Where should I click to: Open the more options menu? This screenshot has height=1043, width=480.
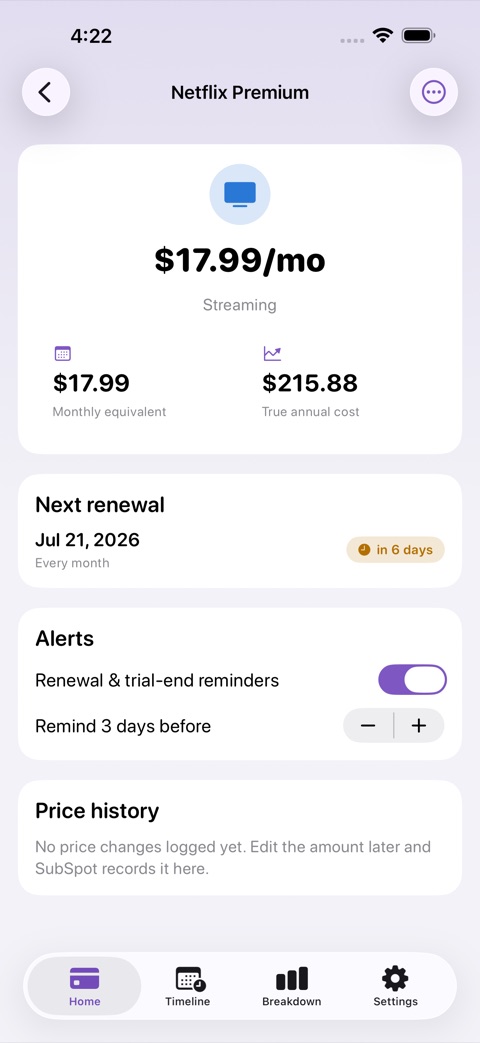pyautogui.click(x=433, y=92)
